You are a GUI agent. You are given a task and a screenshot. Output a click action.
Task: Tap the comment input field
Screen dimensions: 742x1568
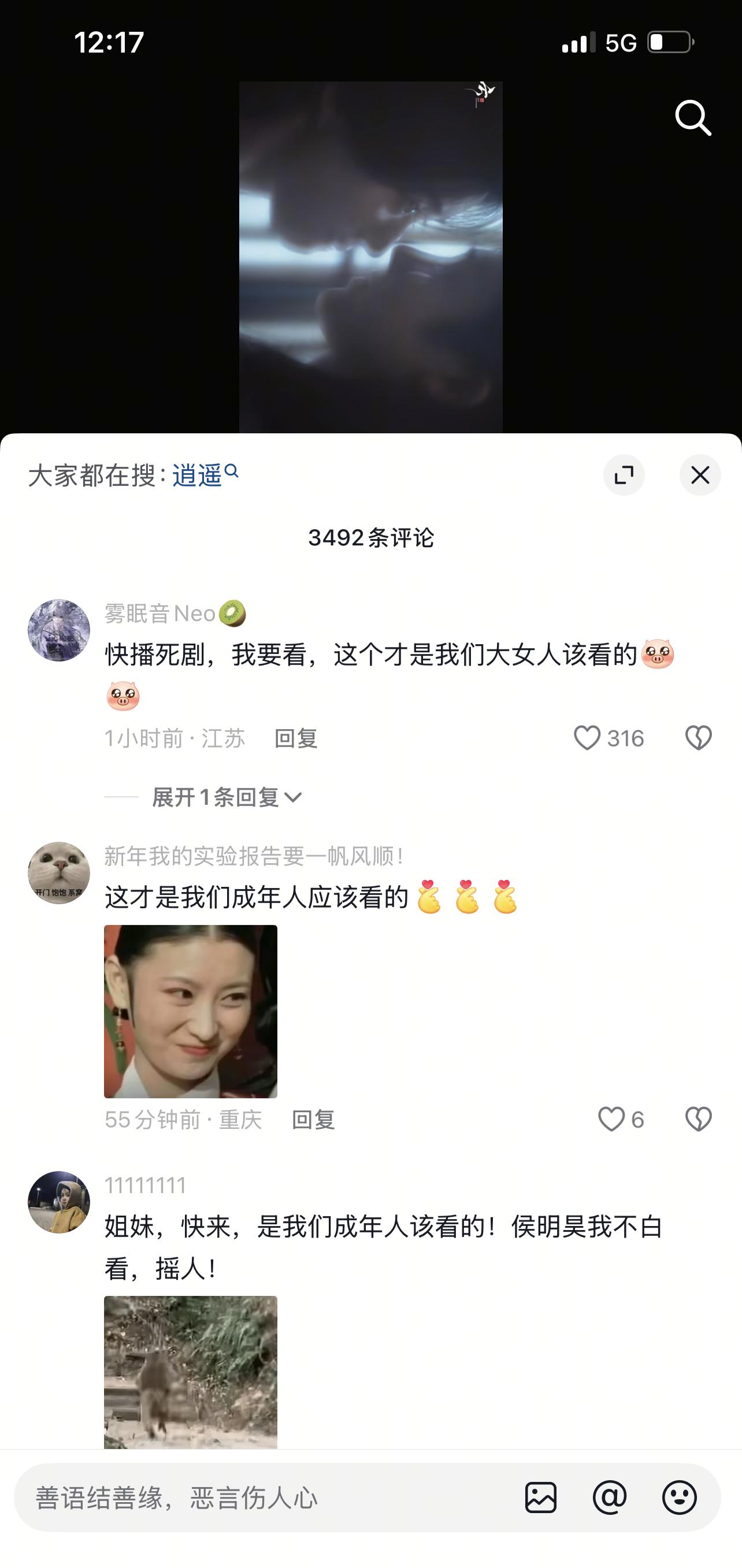[262, 1498]
